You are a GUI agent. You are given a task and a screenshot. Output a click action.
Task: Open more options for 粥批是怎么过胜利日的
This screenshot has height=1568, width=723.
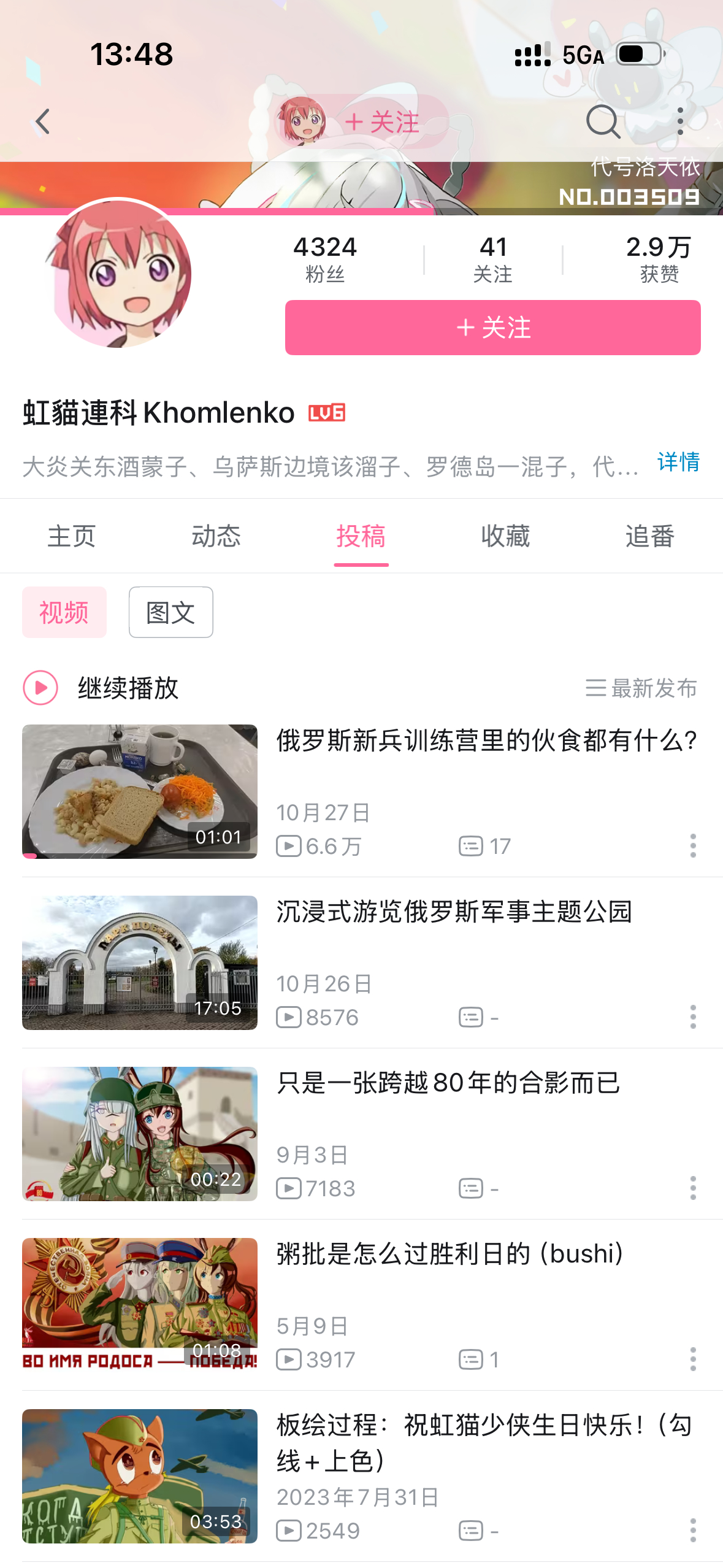pos(693,1359)
